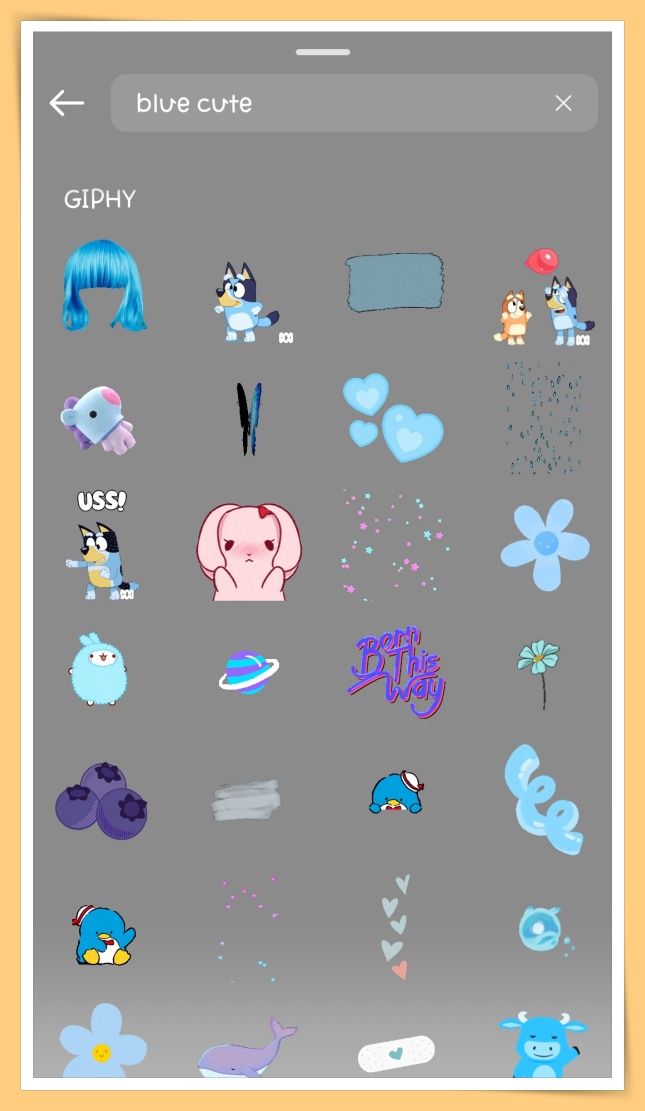Edit the 'blue cute' search field

pos(330,103)
